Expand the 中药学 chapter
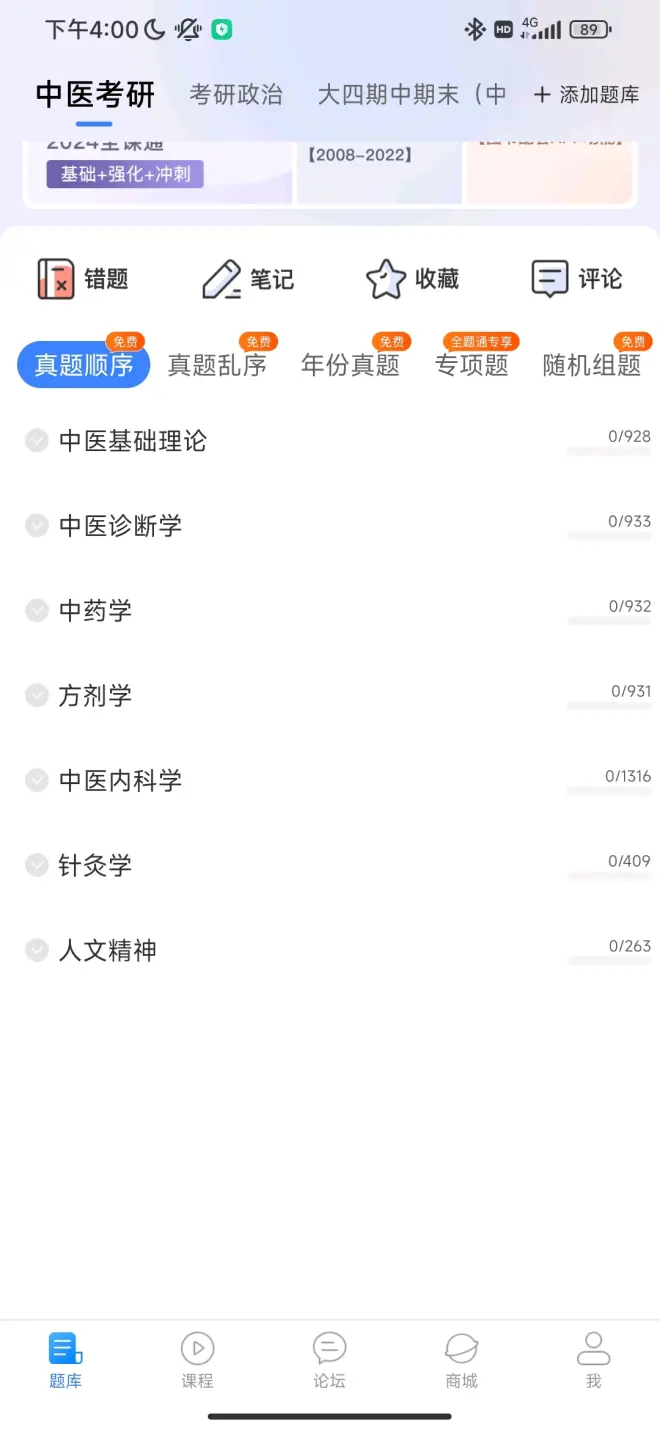 coord(338,611)
